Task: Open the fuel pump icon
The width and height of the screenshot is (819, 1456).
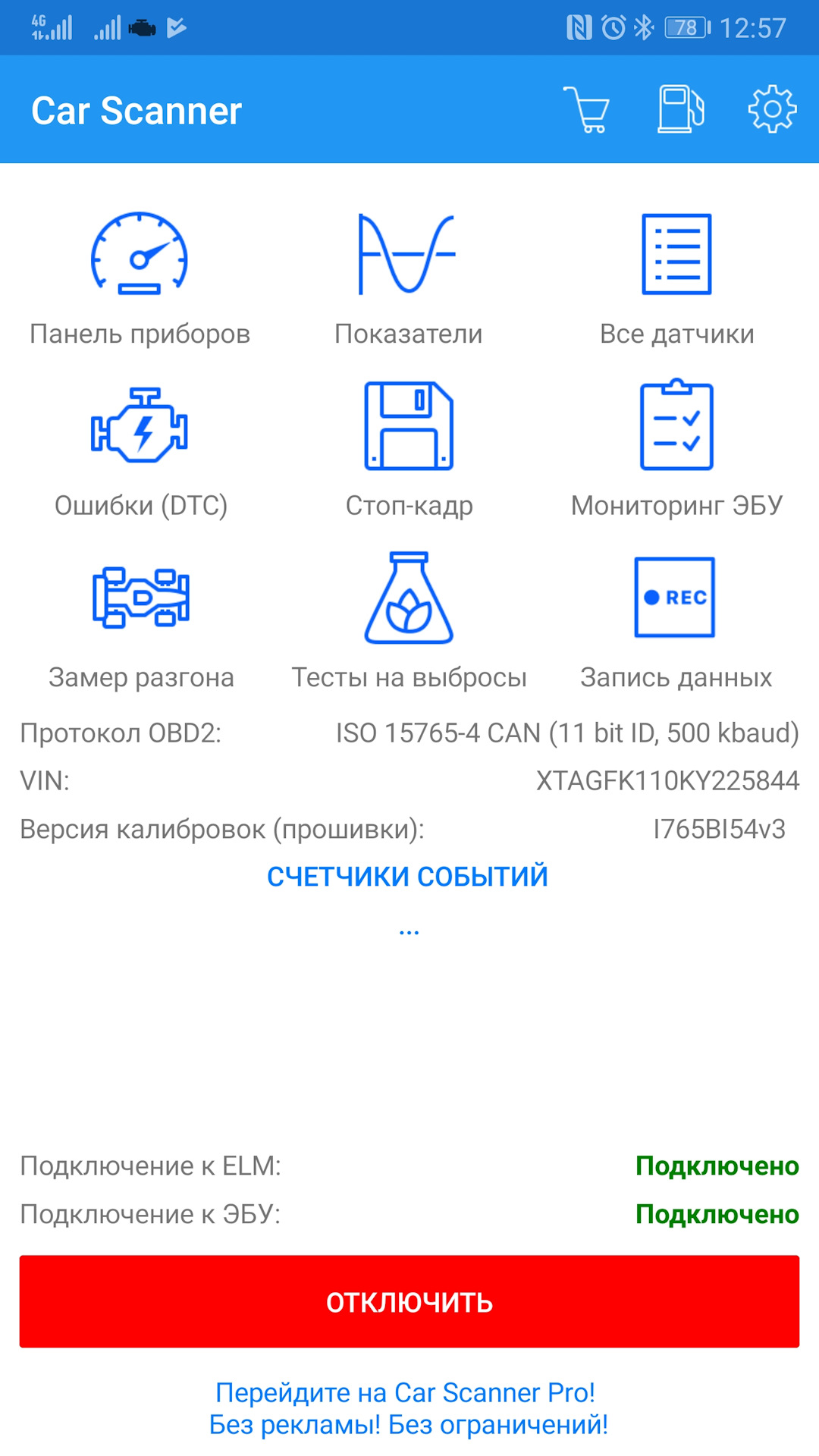Action: (x=680, y=110)
